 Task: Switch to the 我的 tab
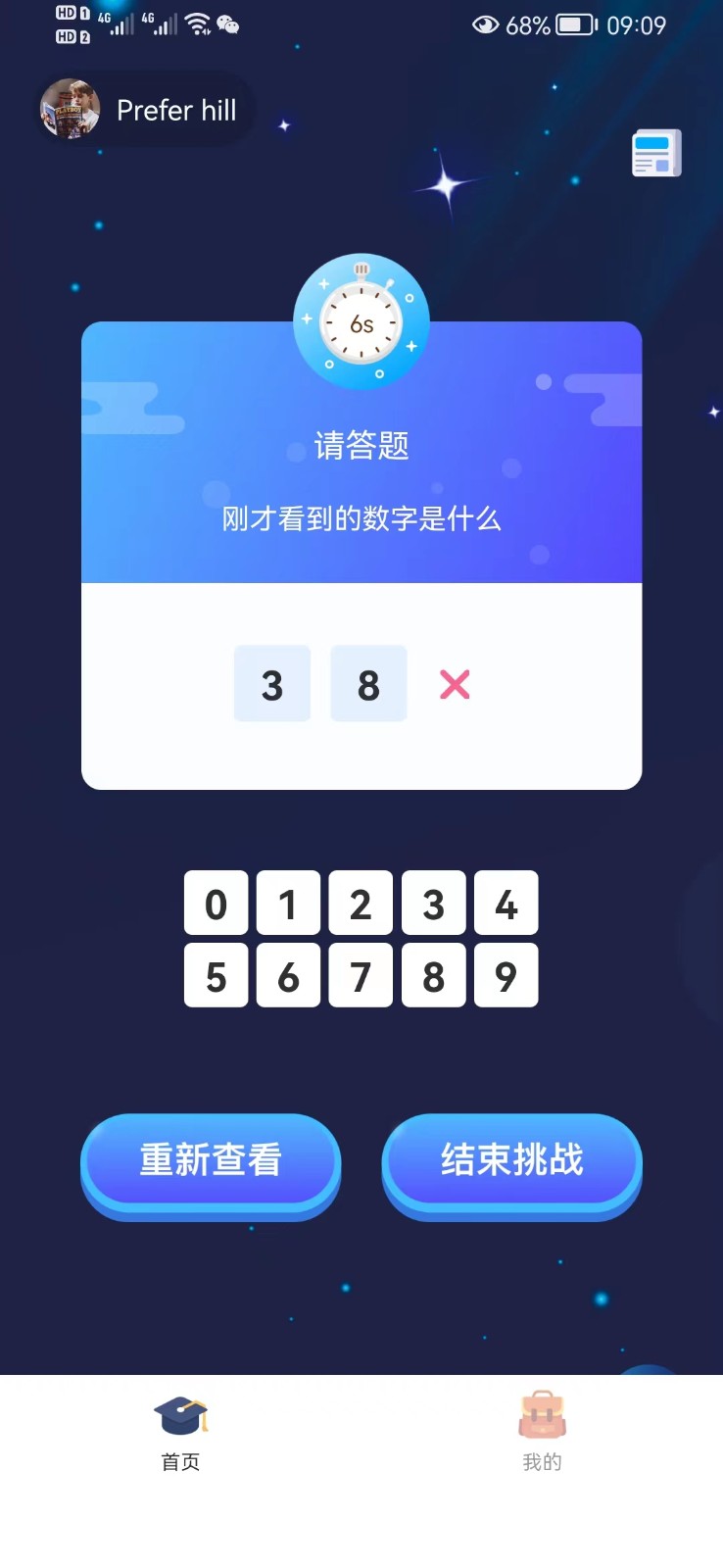coord(542,1434)
